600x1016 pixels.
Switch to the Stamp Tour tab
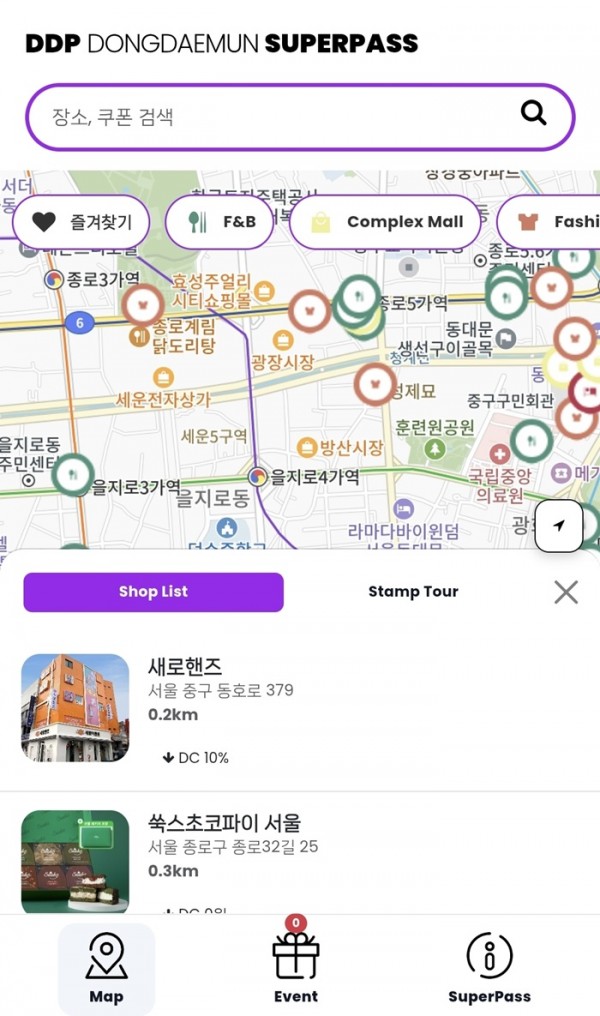[413, 592]
